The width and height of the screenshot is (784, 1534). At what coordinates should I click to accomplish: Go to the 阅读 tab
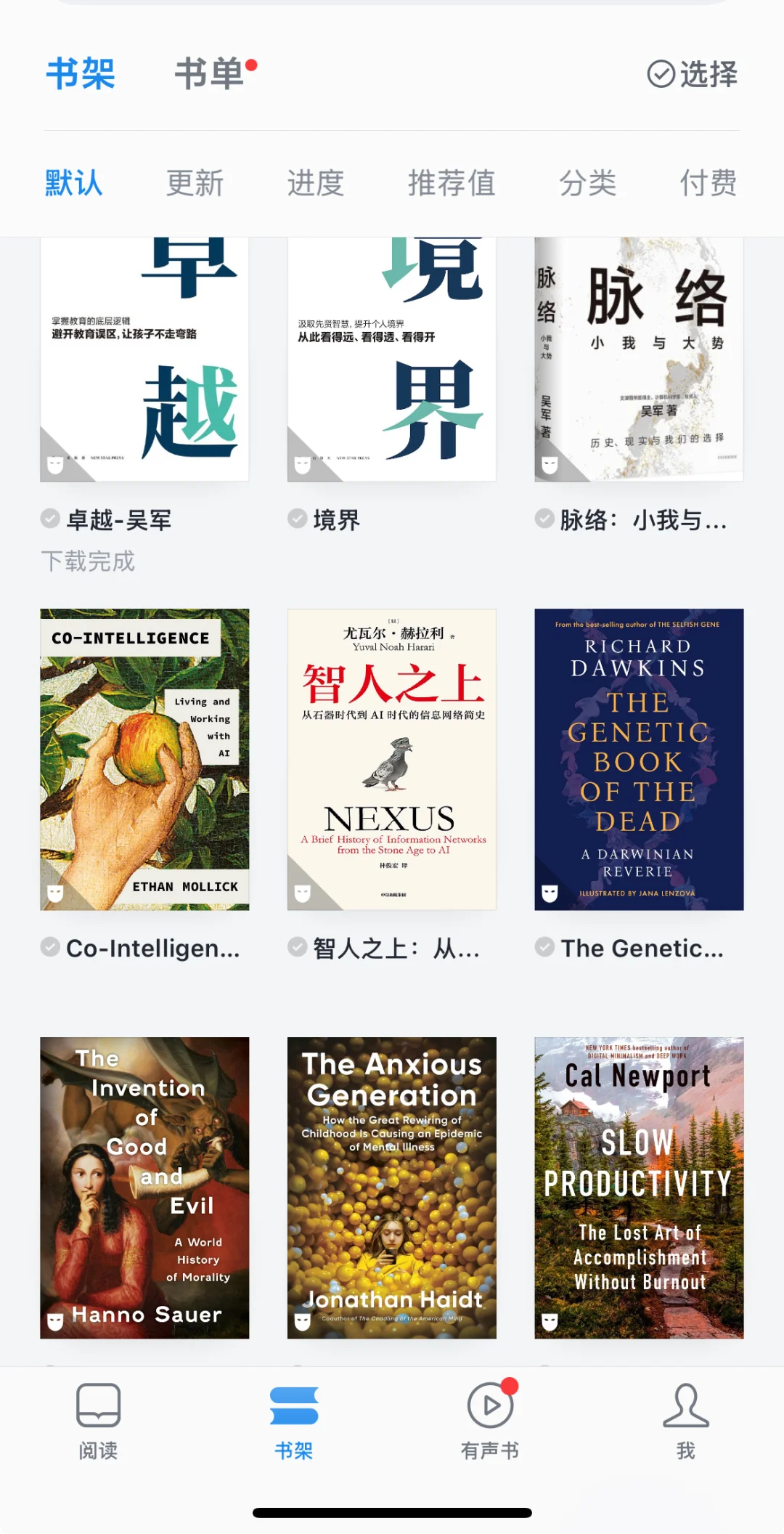98,1421
